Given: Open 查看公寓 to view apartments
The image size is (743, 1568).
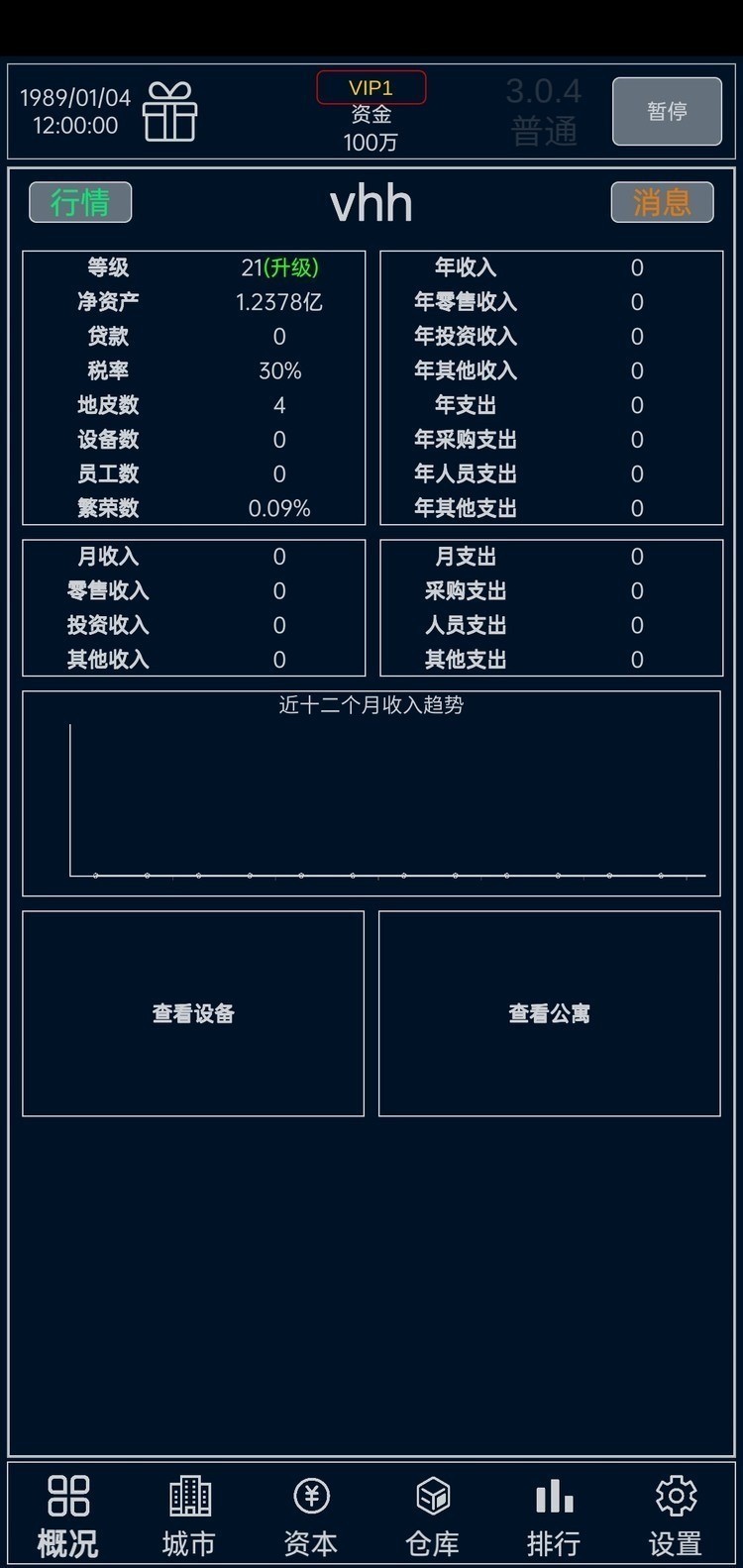Looking at the screenshot, I should [x=550, y=1013].
